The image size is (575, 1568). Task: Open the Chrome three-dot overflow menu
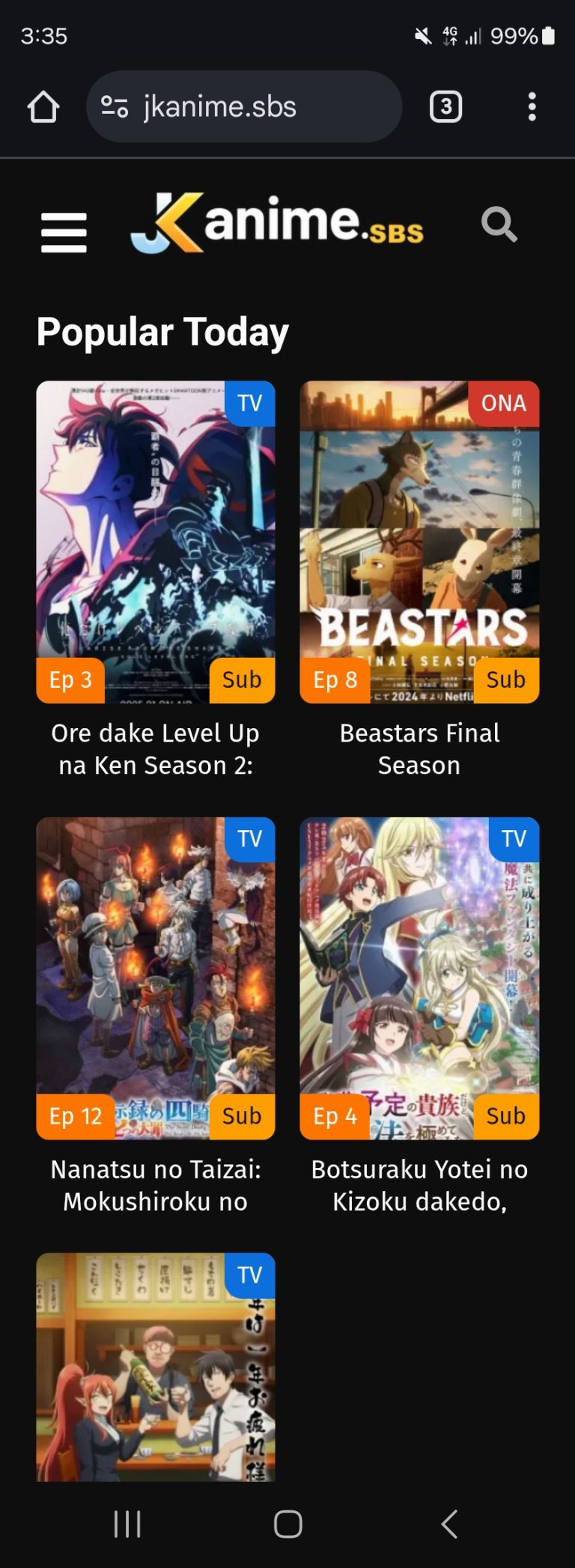[532, 106]
